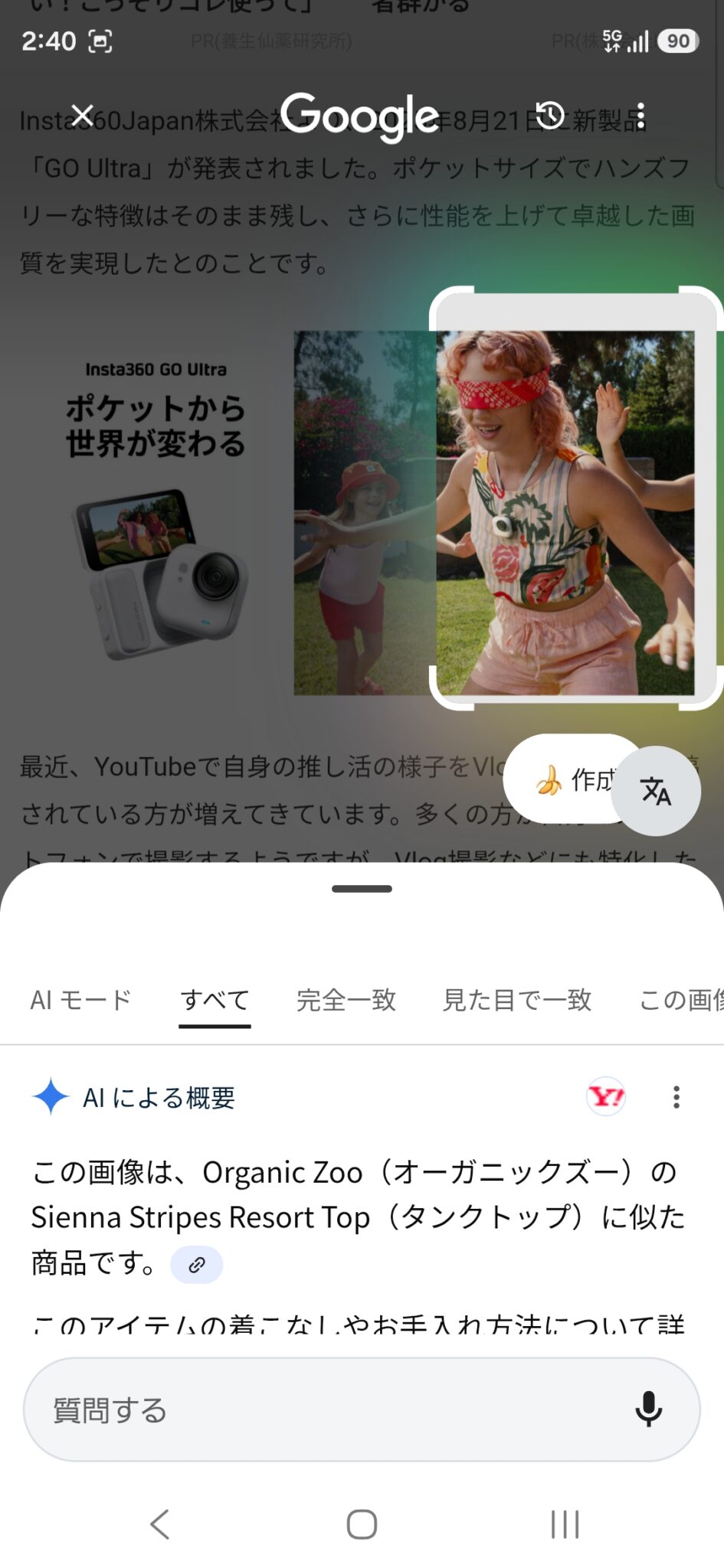Open recent apps from navigation bar
Viewport: 724px width, 1568px height.
pos(565,1524)
